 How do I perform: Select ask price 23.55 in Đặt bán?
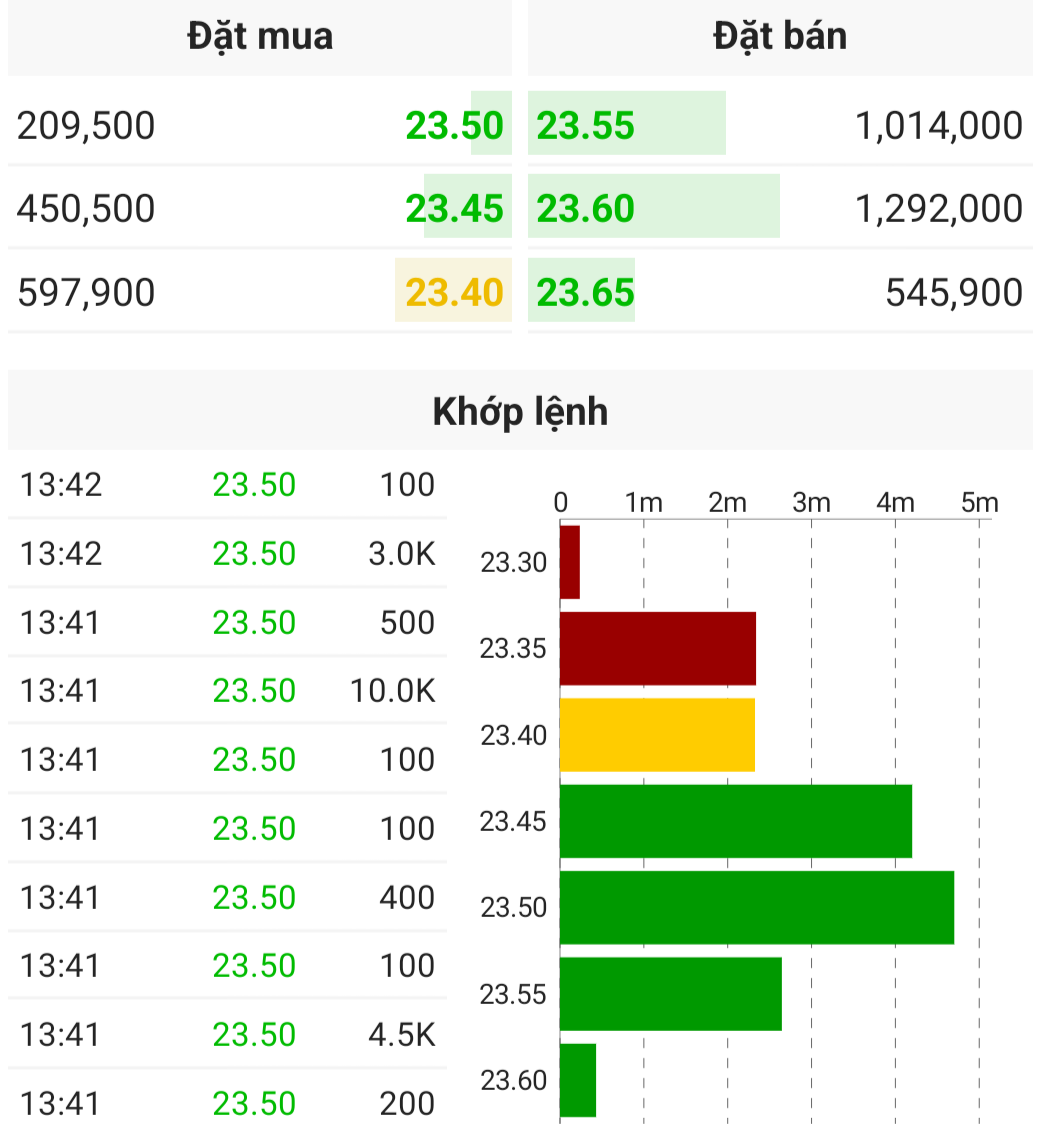586,126
